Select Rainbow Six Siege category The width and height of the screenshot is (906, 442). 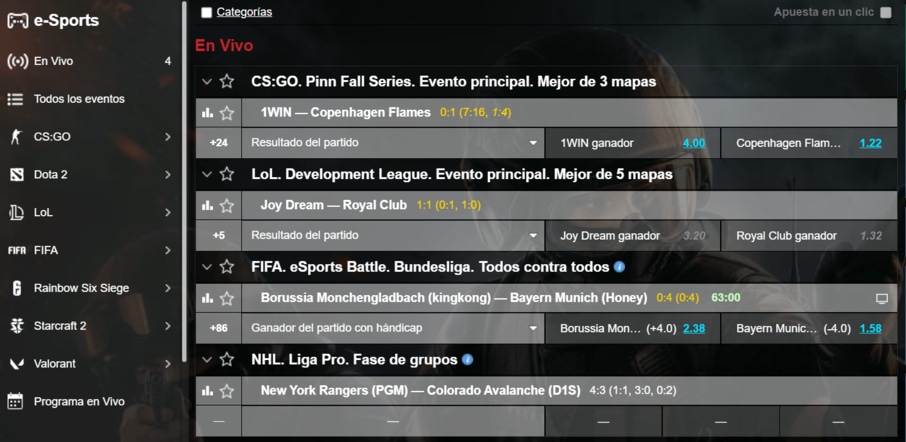(x=81, y=288)
